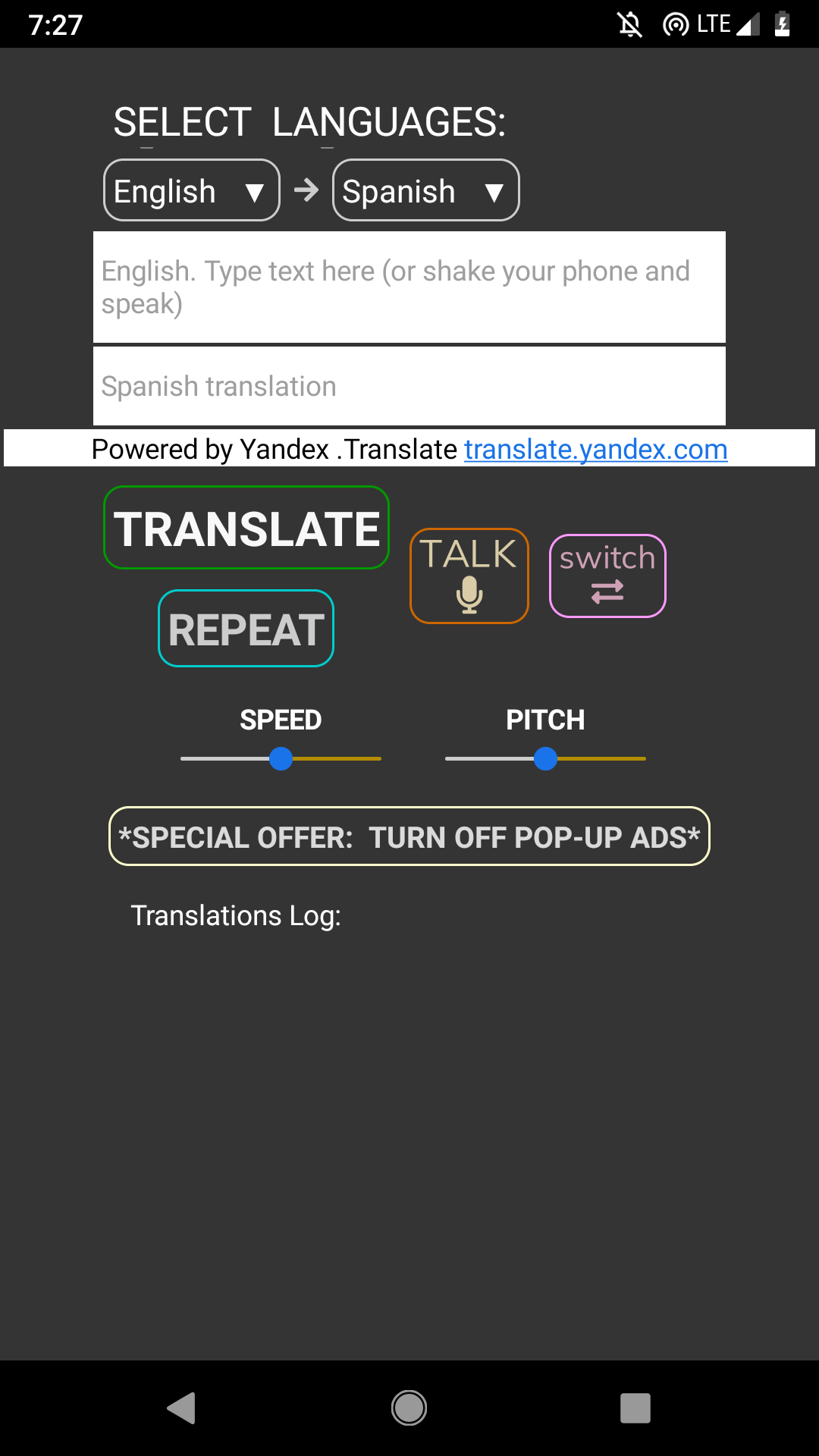
Task: Open the Spanish target language dropdown
Action: pyautogui.click(x=425, y=190)
